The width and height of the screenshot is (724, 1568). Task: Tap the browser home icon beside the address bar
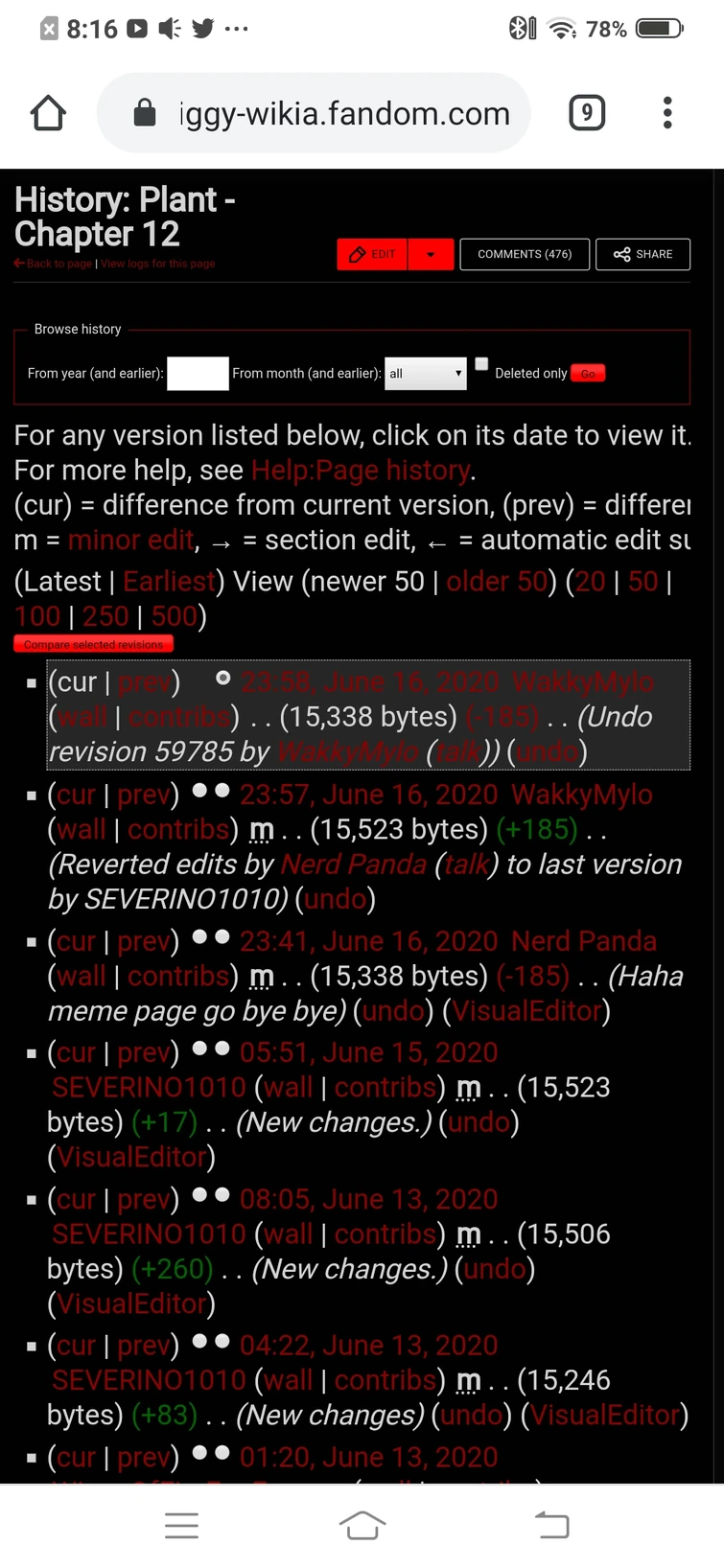click(48, 113)
